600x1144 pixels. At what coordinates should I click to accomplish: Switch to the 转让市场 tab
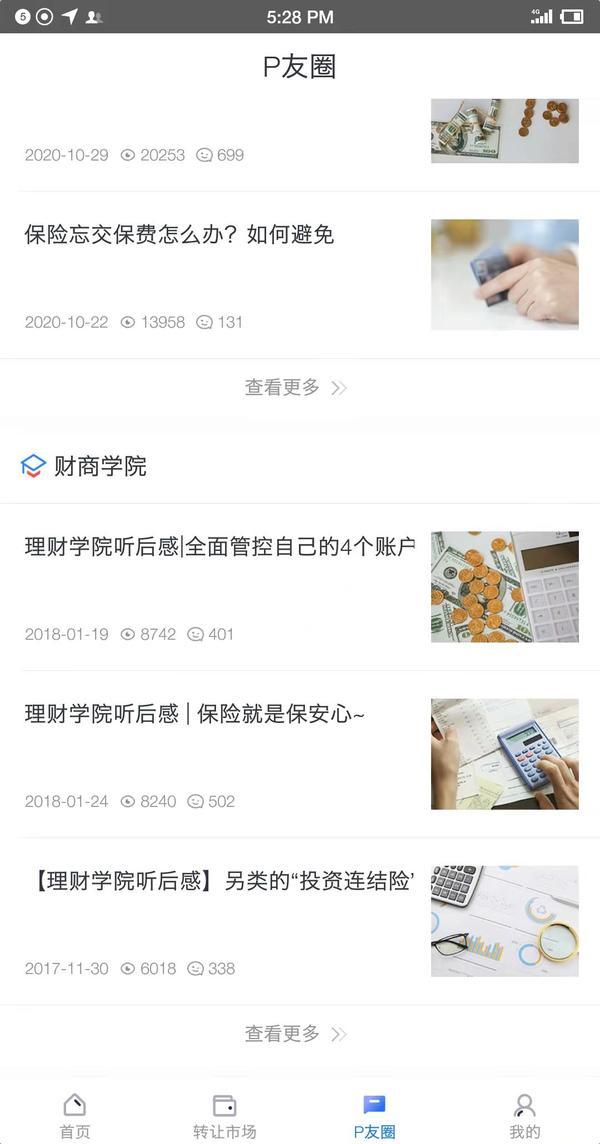pos(225,1116)
